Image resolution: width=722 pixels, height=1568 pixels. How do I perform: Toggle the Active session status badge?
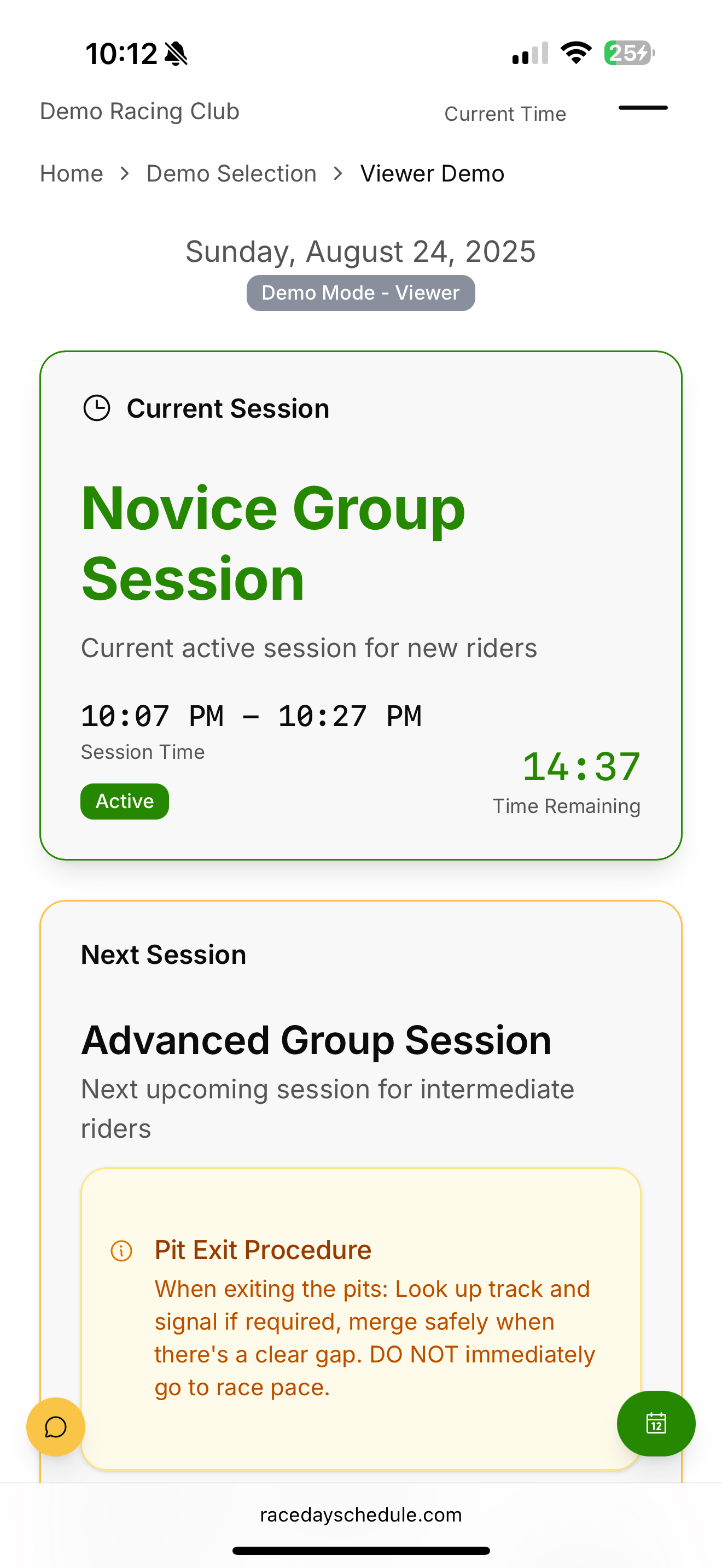[124, 801]
